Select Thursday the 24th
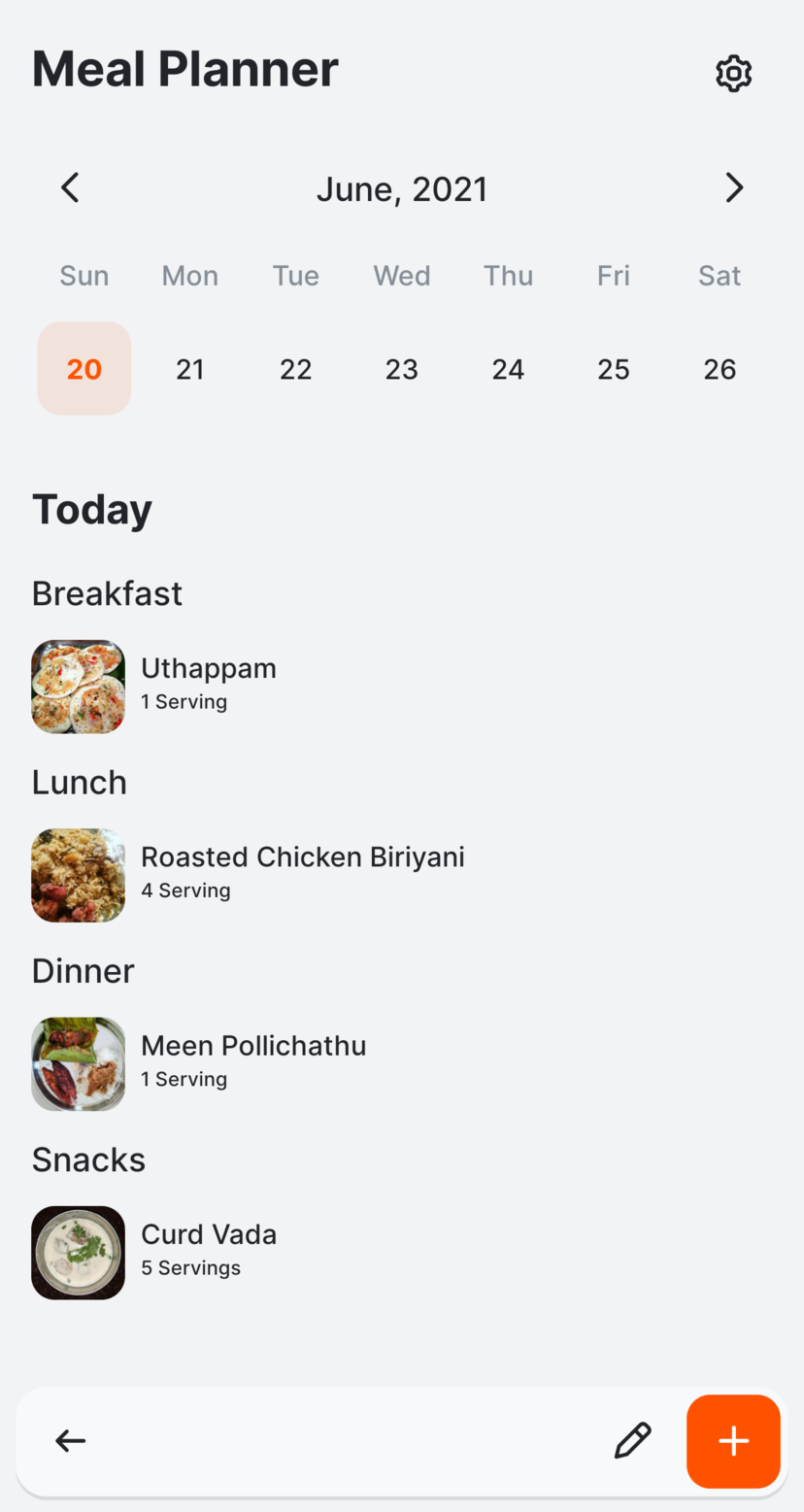Viewport: 804px width, 1512px height. pyautogui.click(x=508, y=369)
